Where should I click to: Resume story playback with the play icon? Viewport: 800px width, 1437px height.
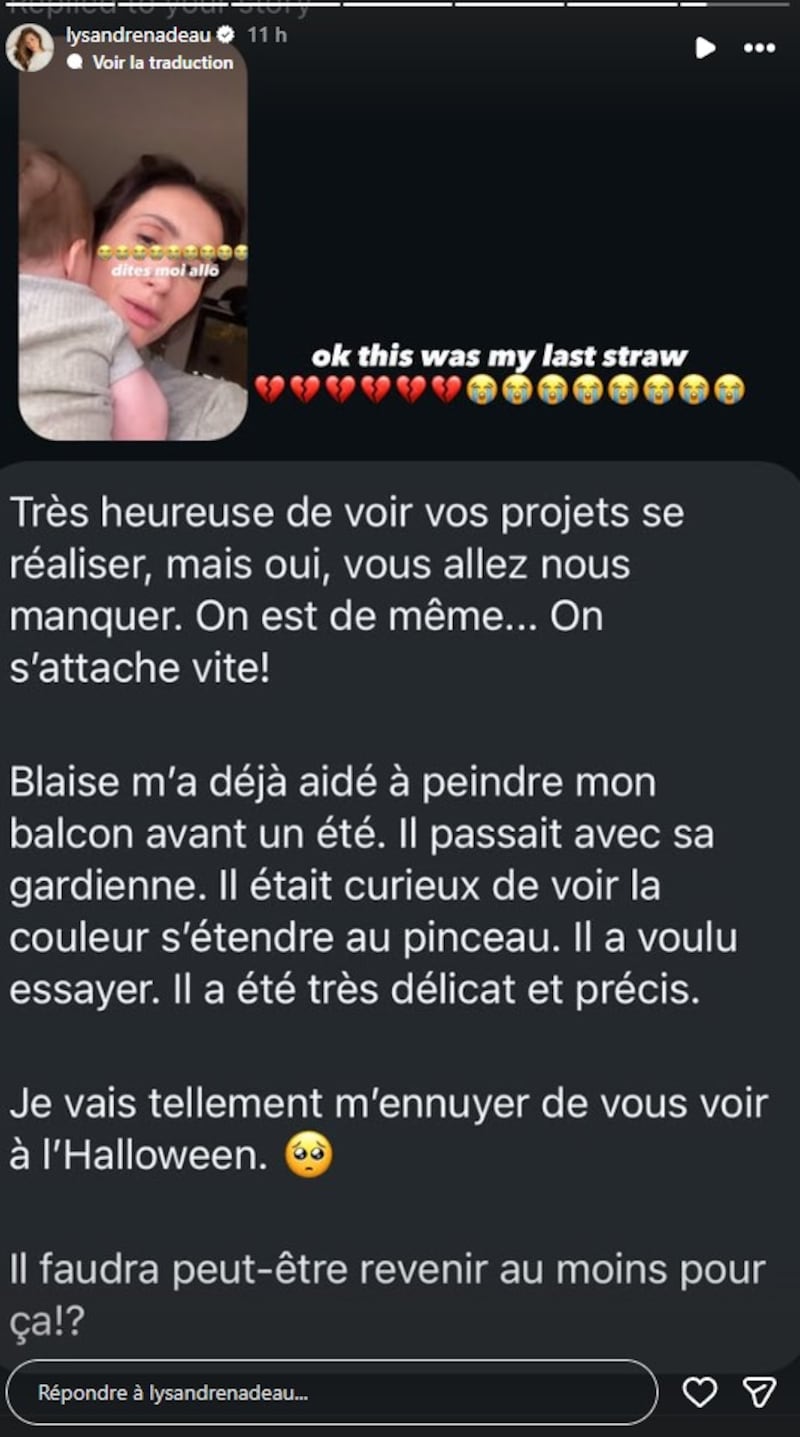point(705,47)
